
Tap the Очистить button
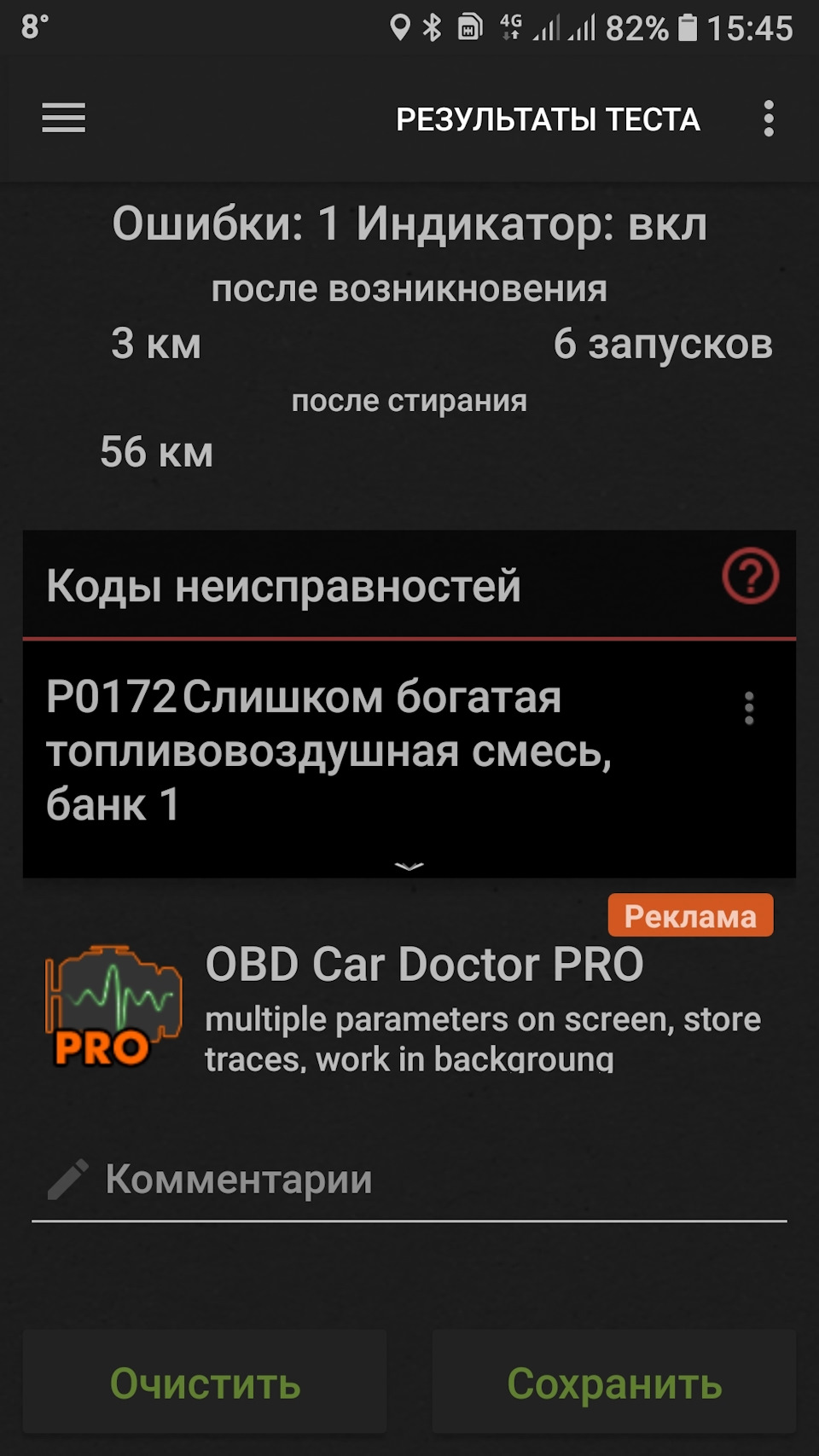pos(205,1382)
